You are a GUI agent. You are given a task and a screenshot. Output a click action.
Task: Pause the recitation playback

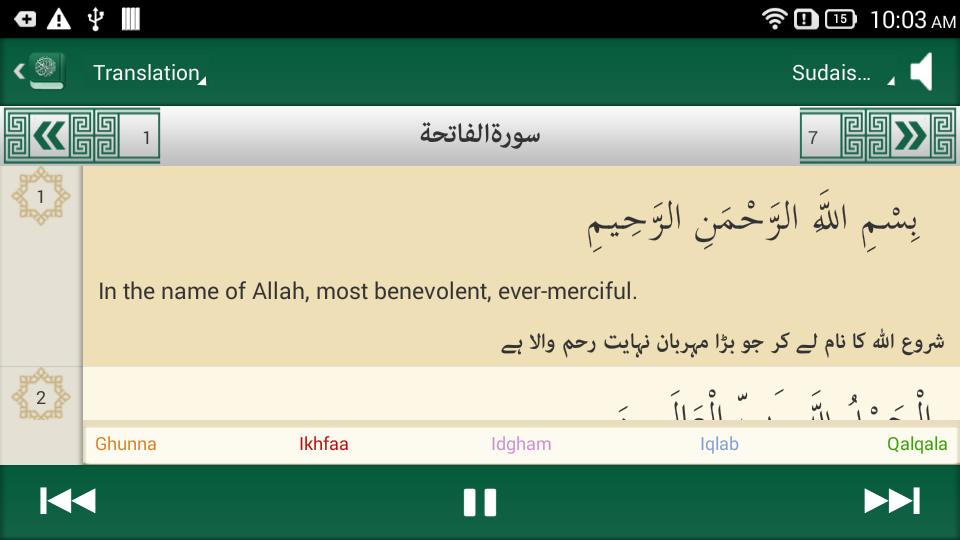pos(480,501)
